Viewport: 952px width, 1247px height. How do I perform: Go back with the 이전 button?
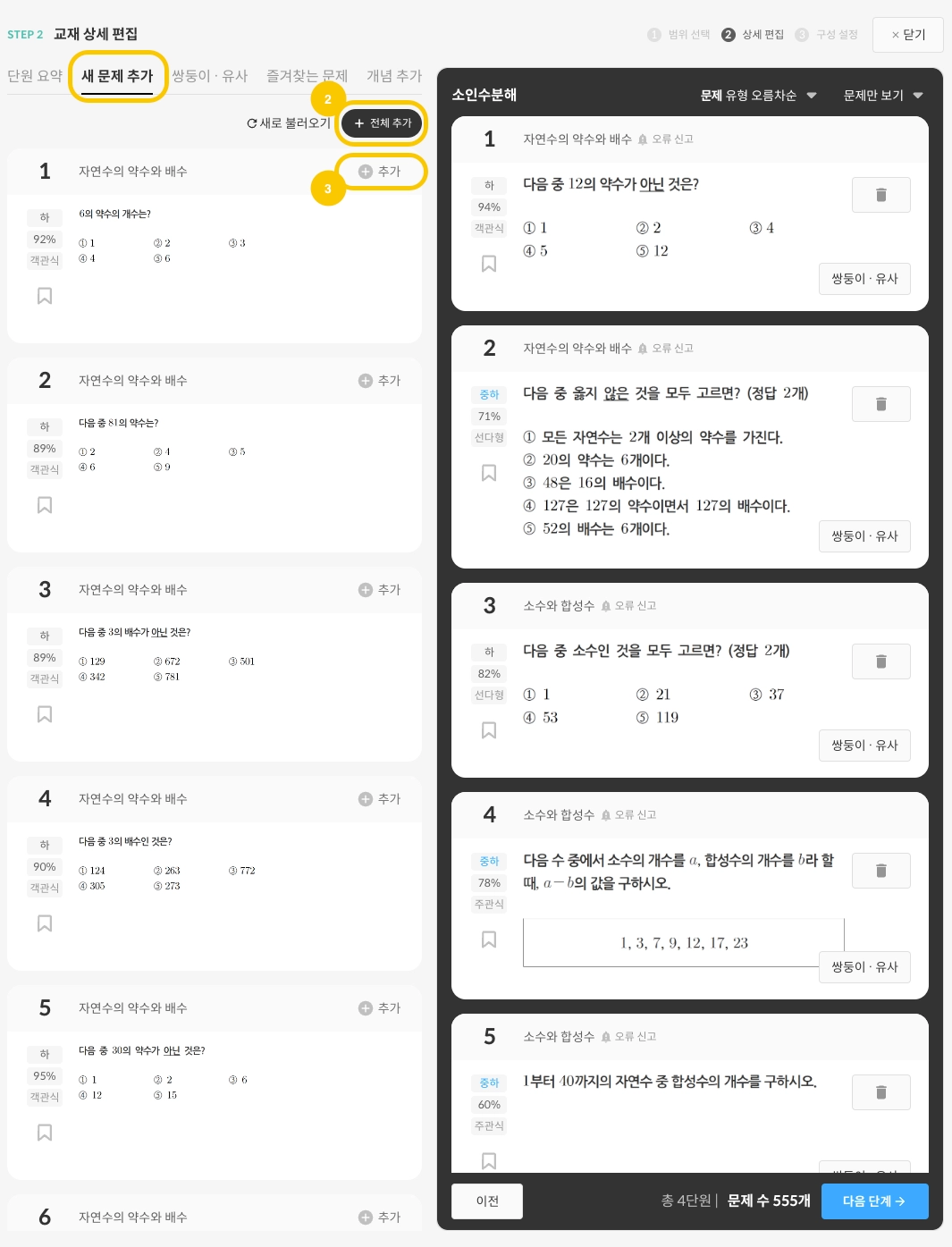(x=487, y=1201)
